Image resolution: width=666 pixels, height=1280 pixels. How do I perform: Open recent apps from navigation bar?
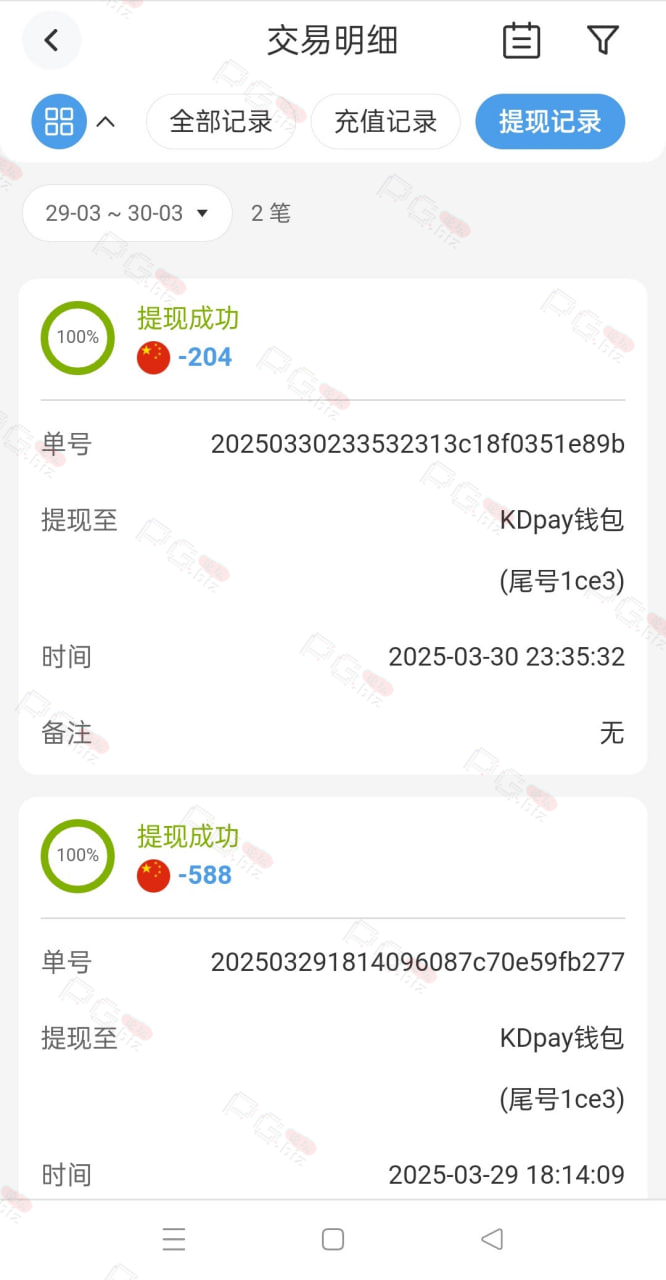[x=174, y=1240]
